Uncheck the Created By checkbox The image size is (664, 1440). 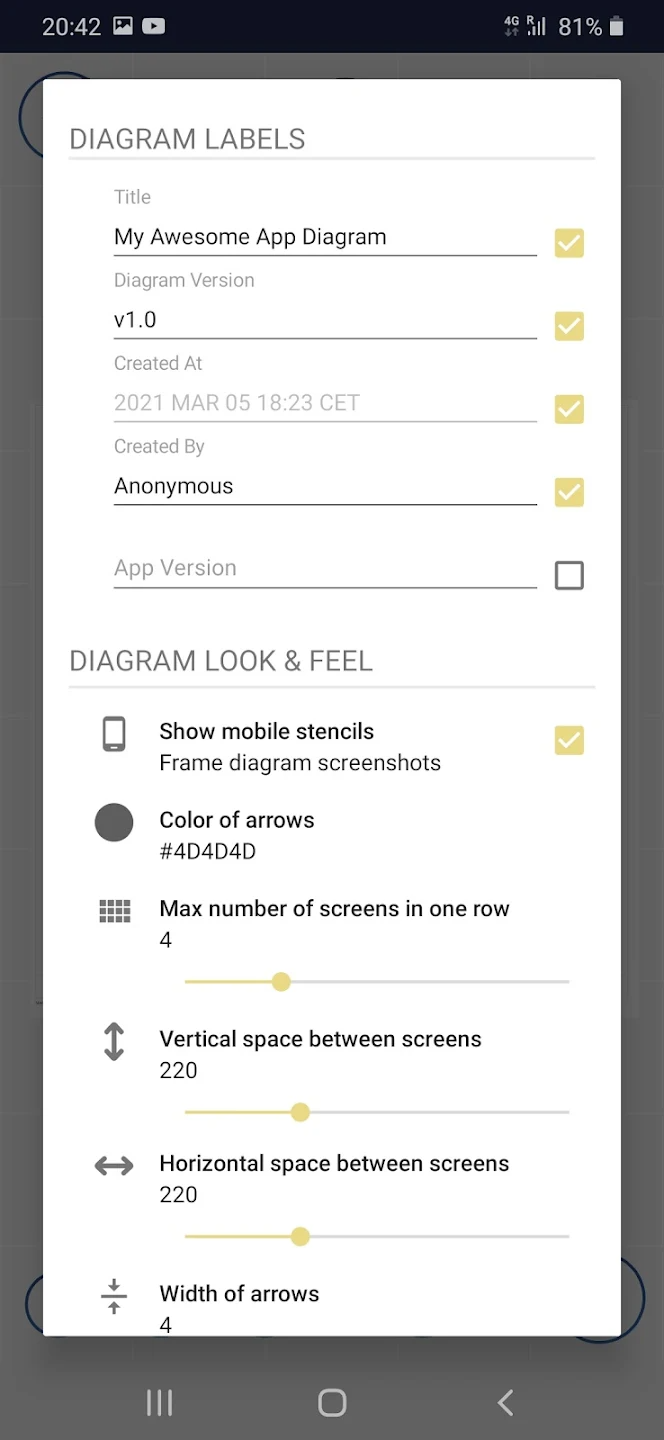(x=569, y=492)
